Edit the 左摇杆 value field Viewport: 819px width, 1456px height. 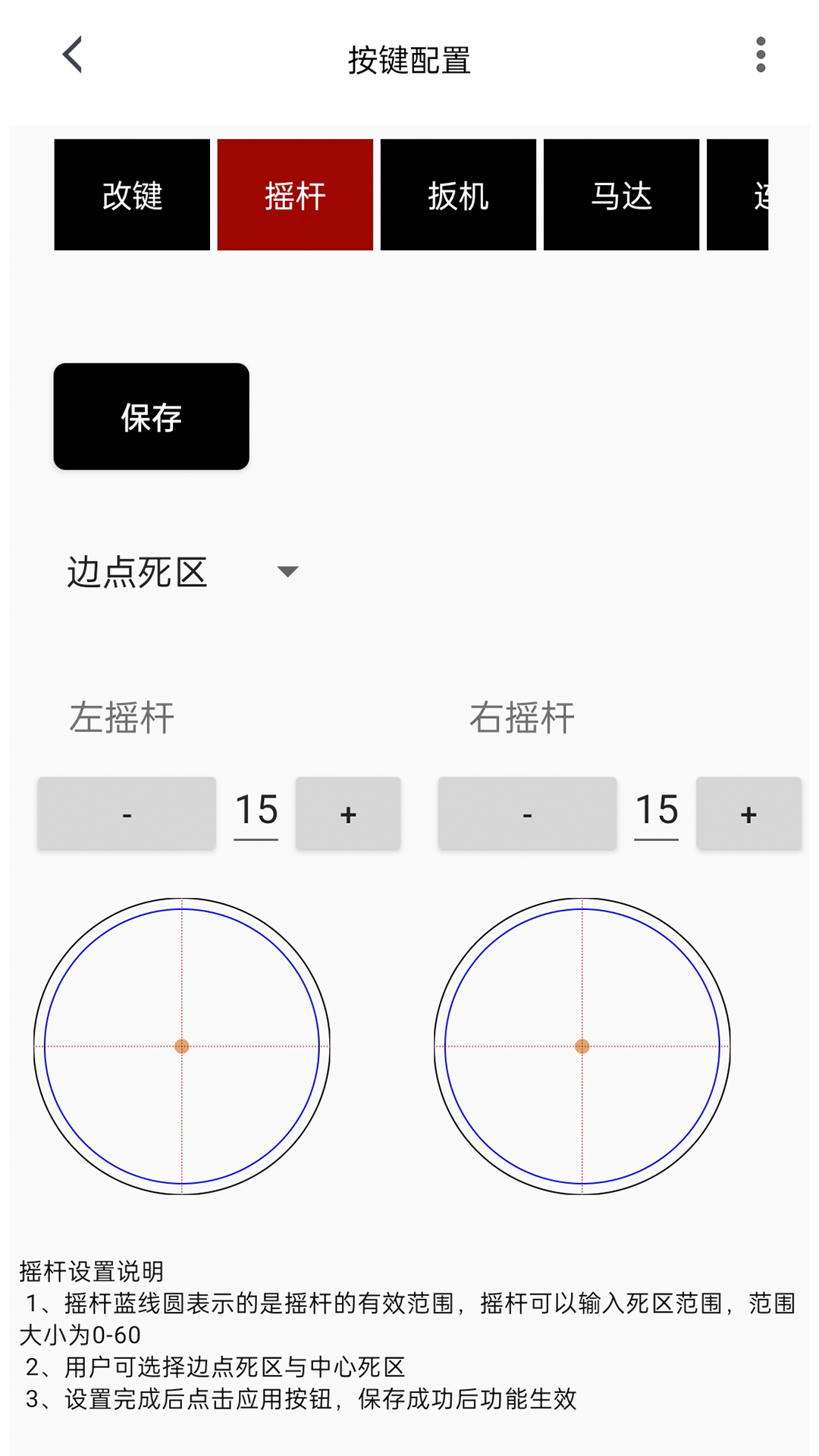(256, 811)
